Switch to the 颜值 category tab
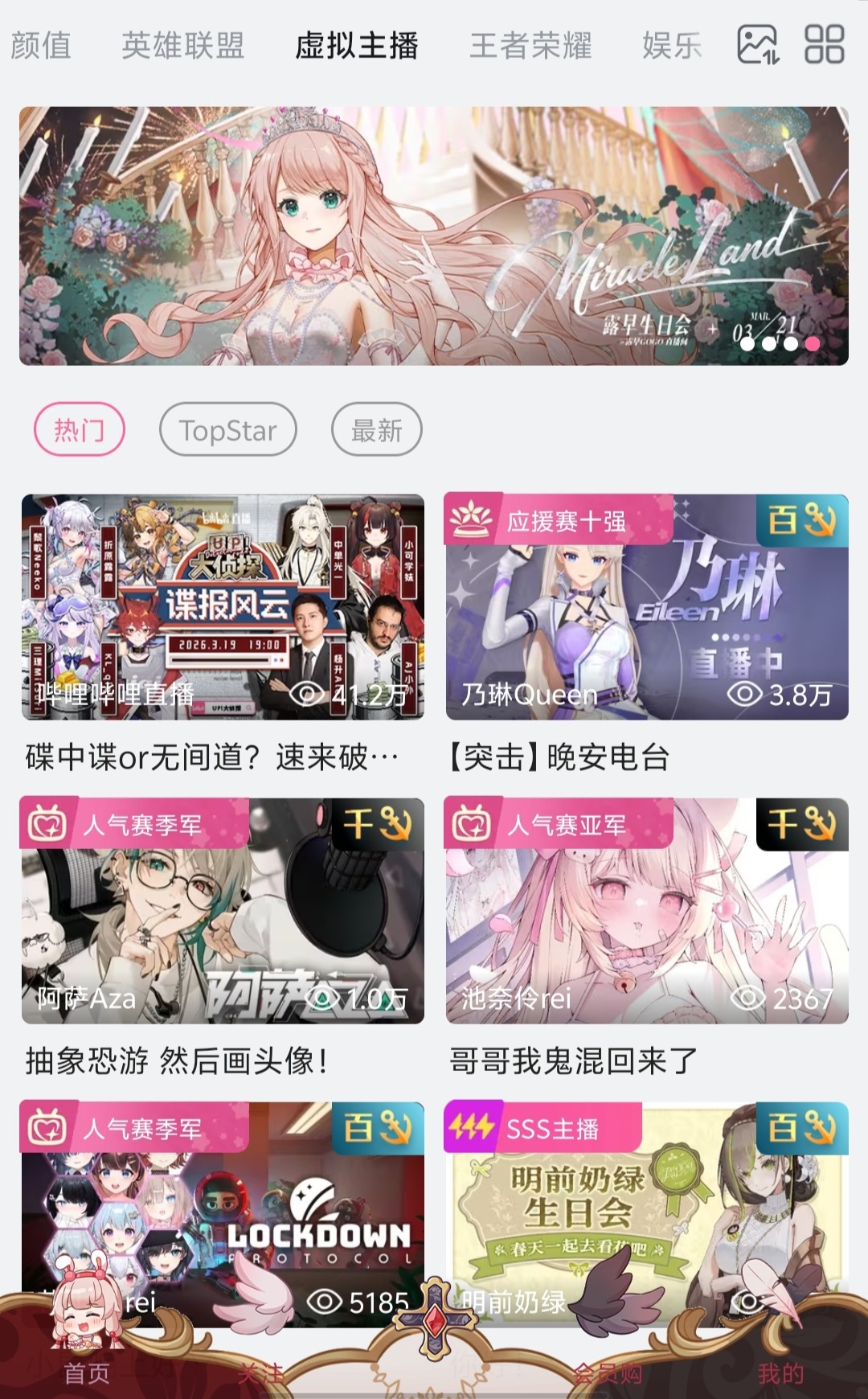 point(41,46)
